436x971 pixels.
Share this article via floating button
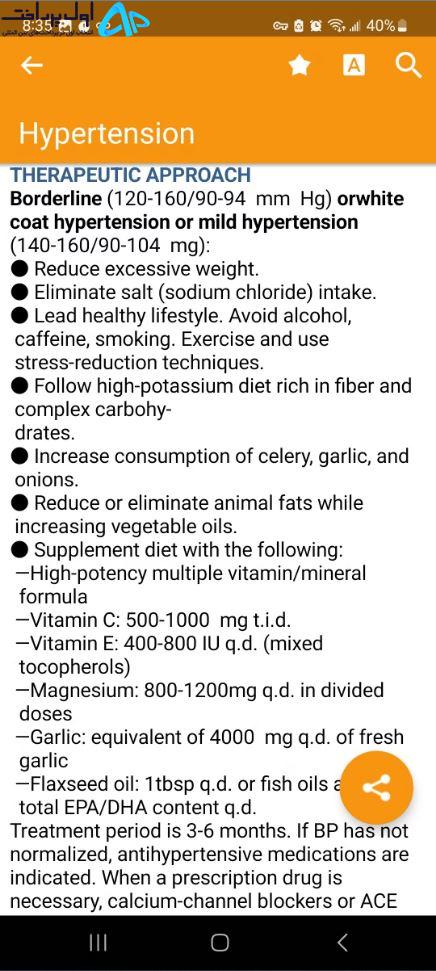click(377, 788)
